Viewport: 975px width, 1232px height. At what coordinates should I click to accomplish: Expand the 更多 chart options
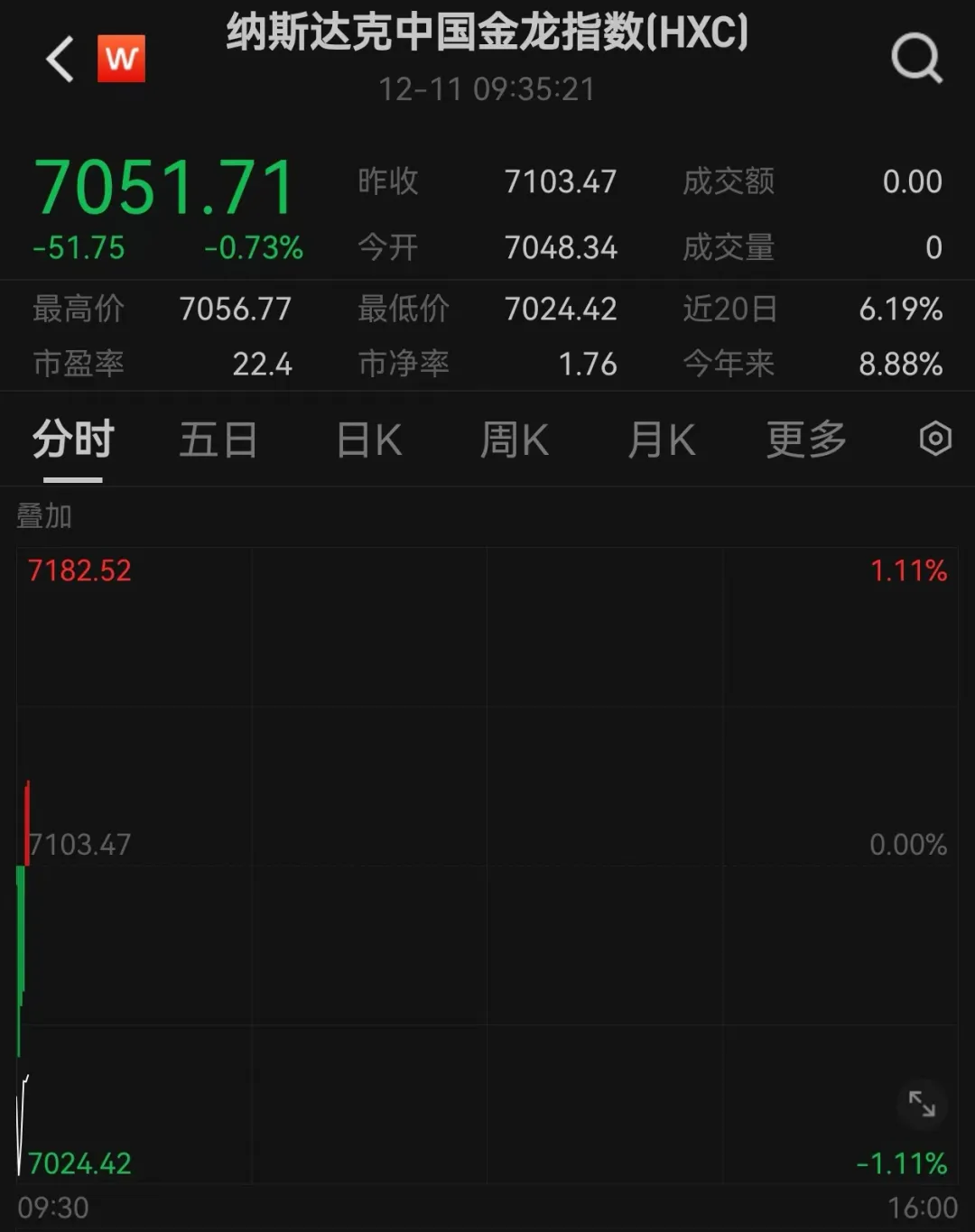click(x=806, y=440)
